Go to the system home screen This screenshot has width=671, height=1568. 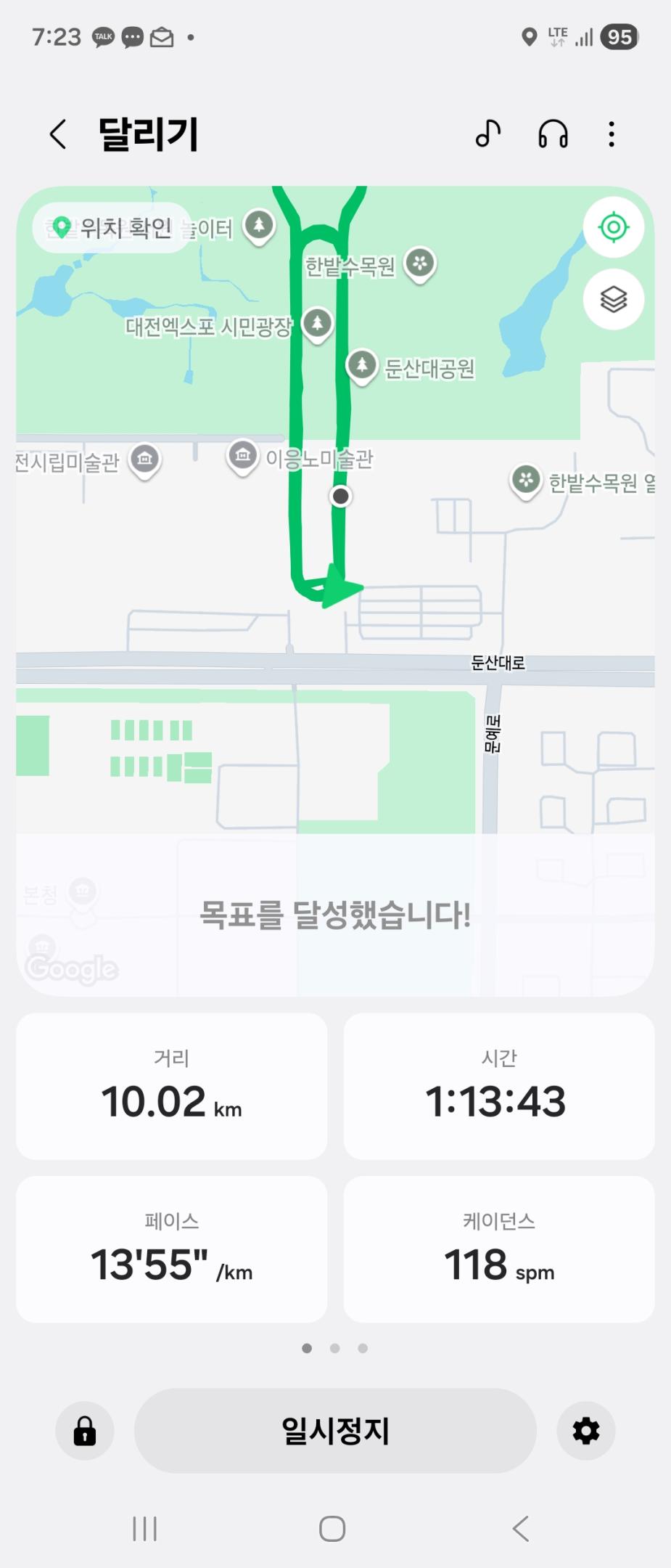click(332, 1529)
